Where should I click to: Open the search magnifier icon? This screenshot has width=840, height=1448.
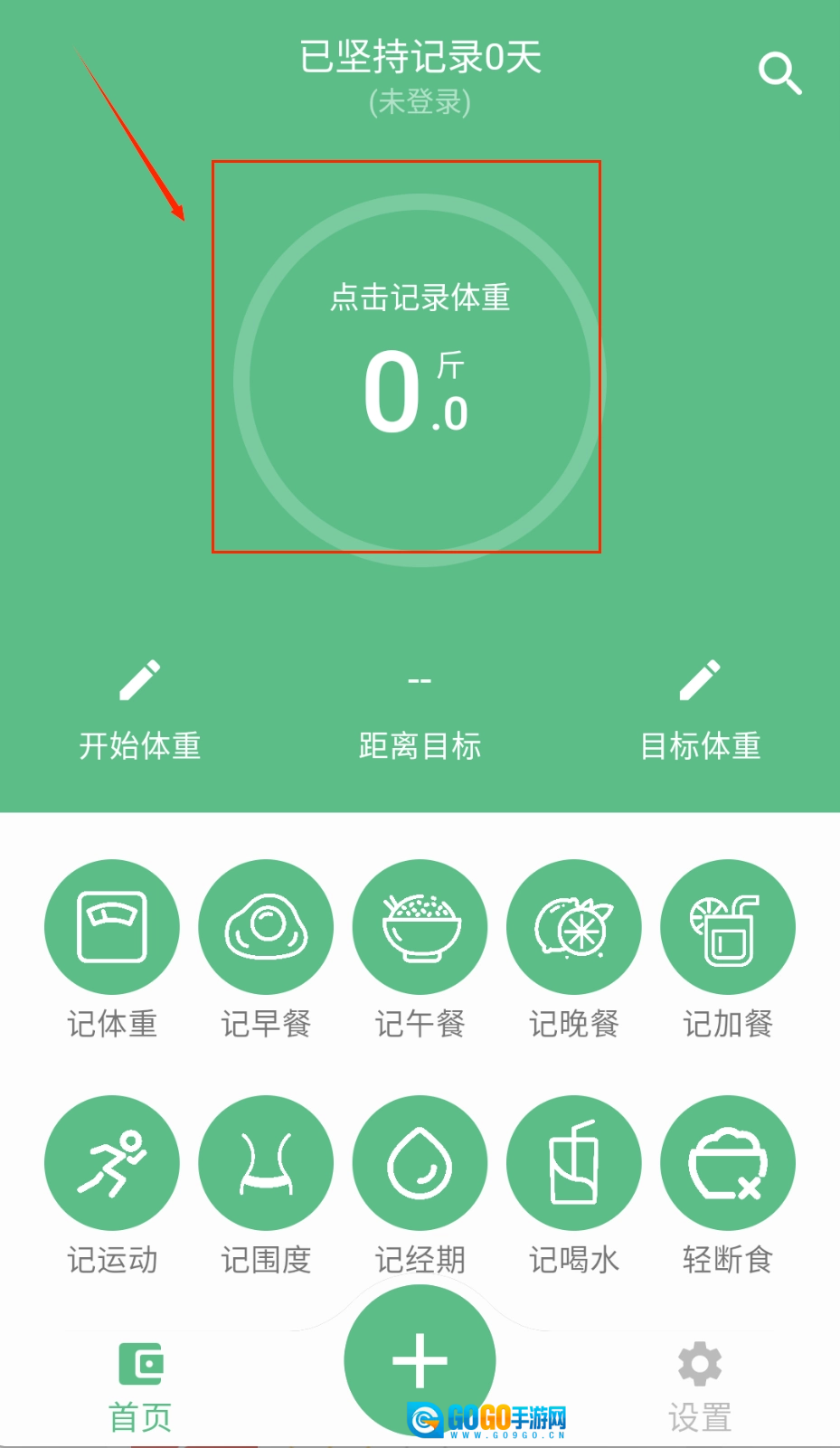pyautogui.click(x=779, y=73)
